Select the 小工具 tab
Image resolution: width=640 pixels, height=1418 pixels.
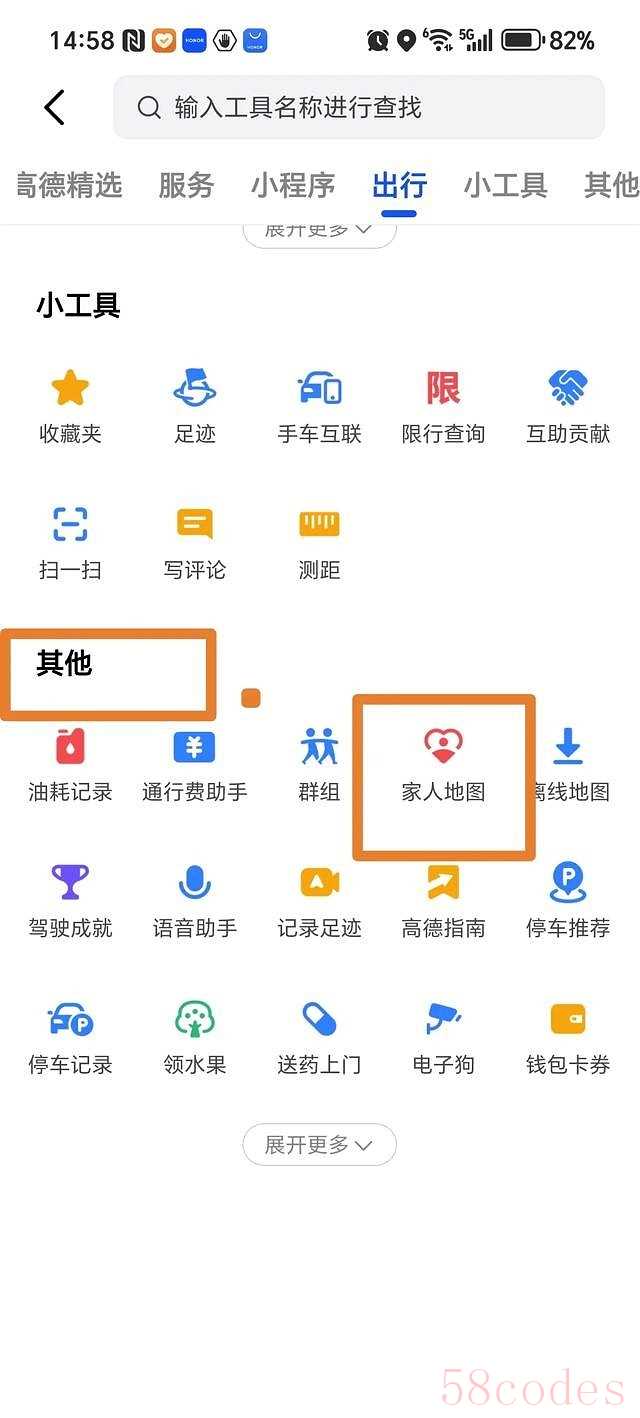pos(505,185)
